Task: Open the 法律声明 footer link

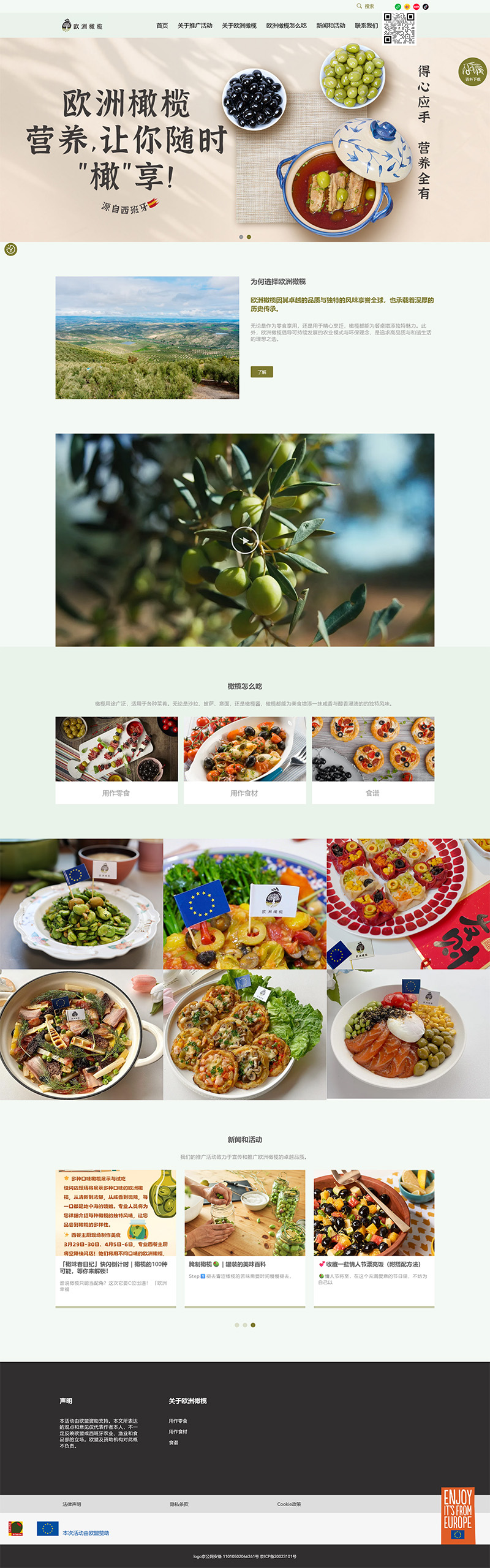Action: pos(72,1504)
